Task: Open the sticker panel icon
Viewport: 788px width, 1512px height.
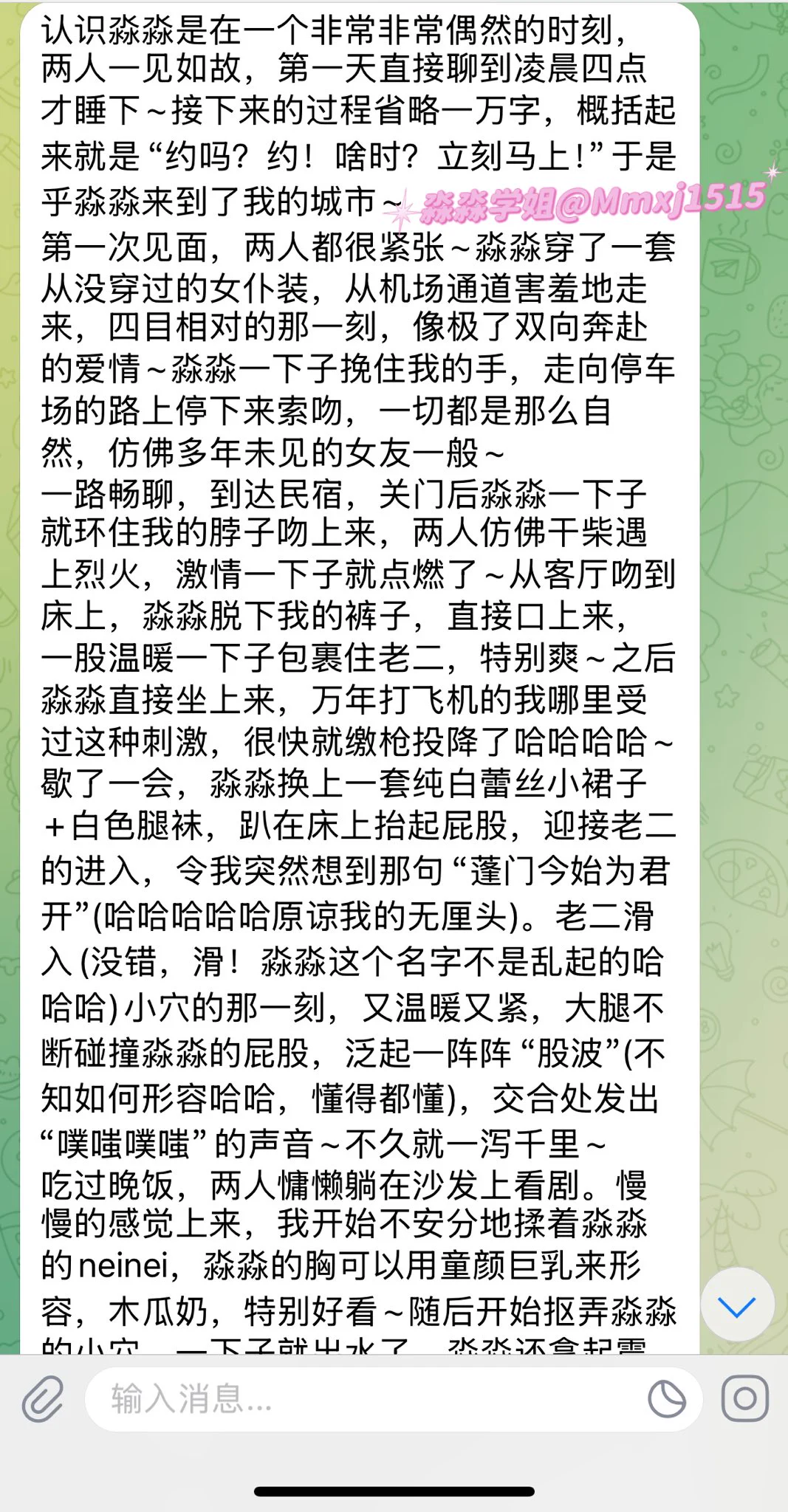Action: click(x=666, y=1399)
